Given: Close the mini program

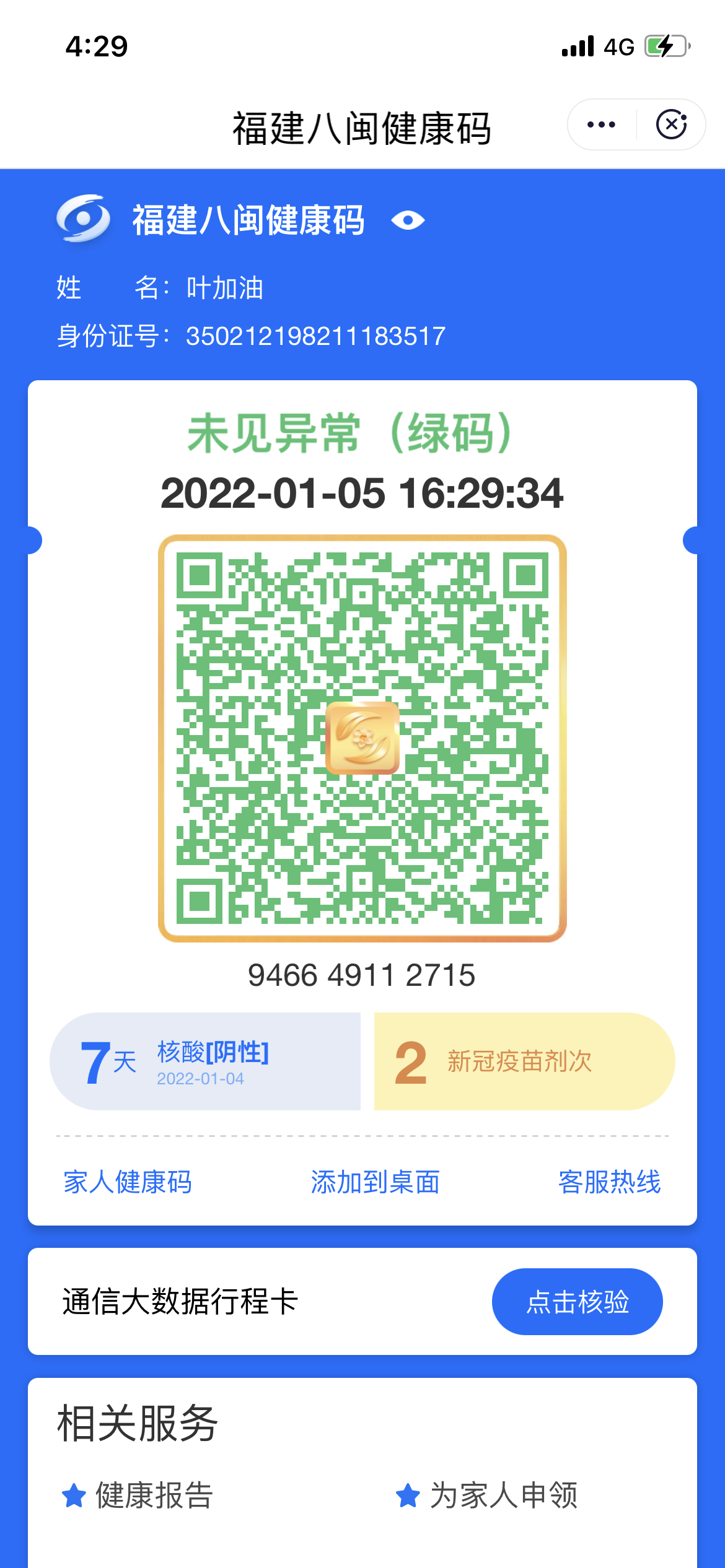Looking at the screenshot, I should [x=671, y=125].
